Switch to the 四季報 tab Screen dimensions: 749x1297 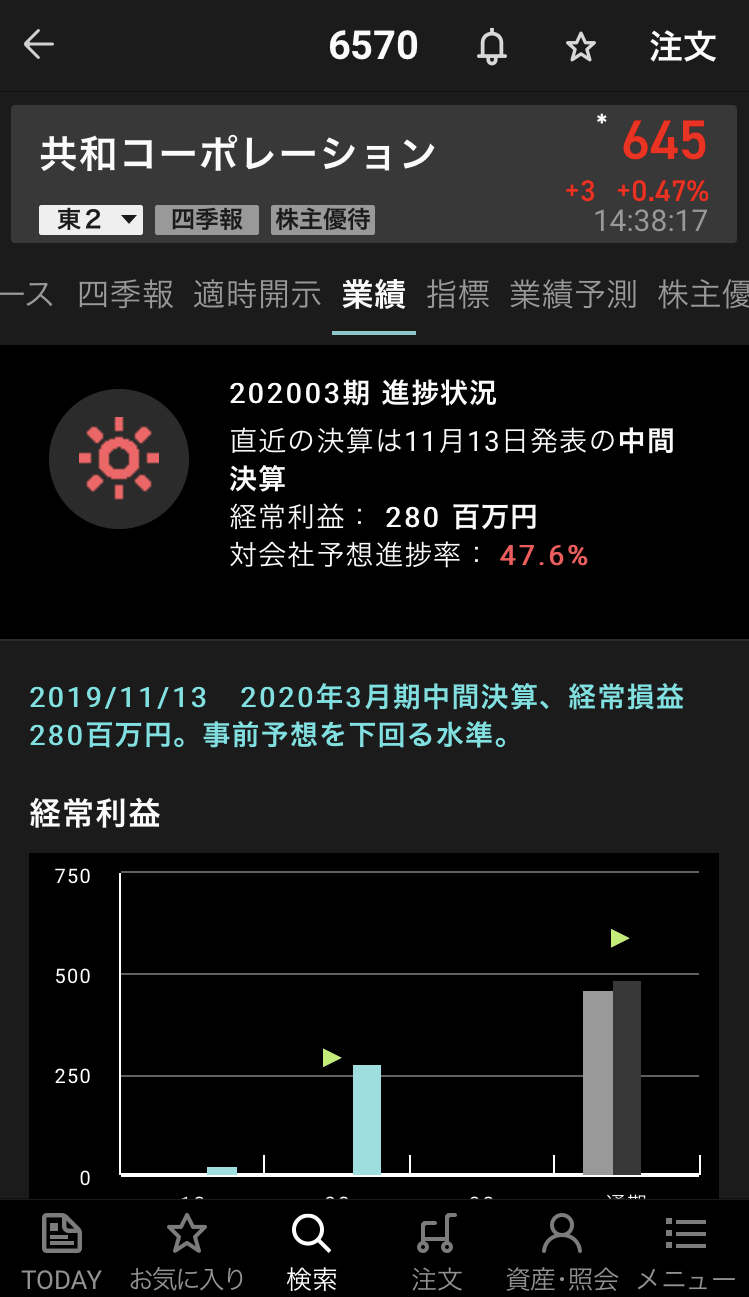click(125, 294)
